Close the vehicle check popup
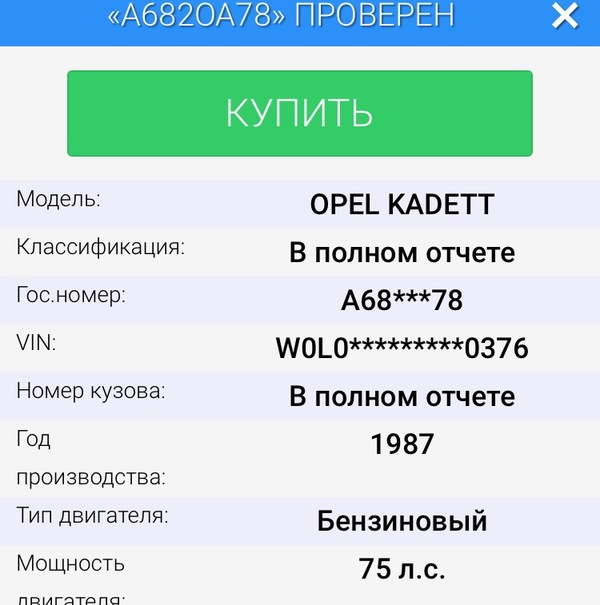Image resolution: width=600 pixels, height=605 pixels. (565, 16)
